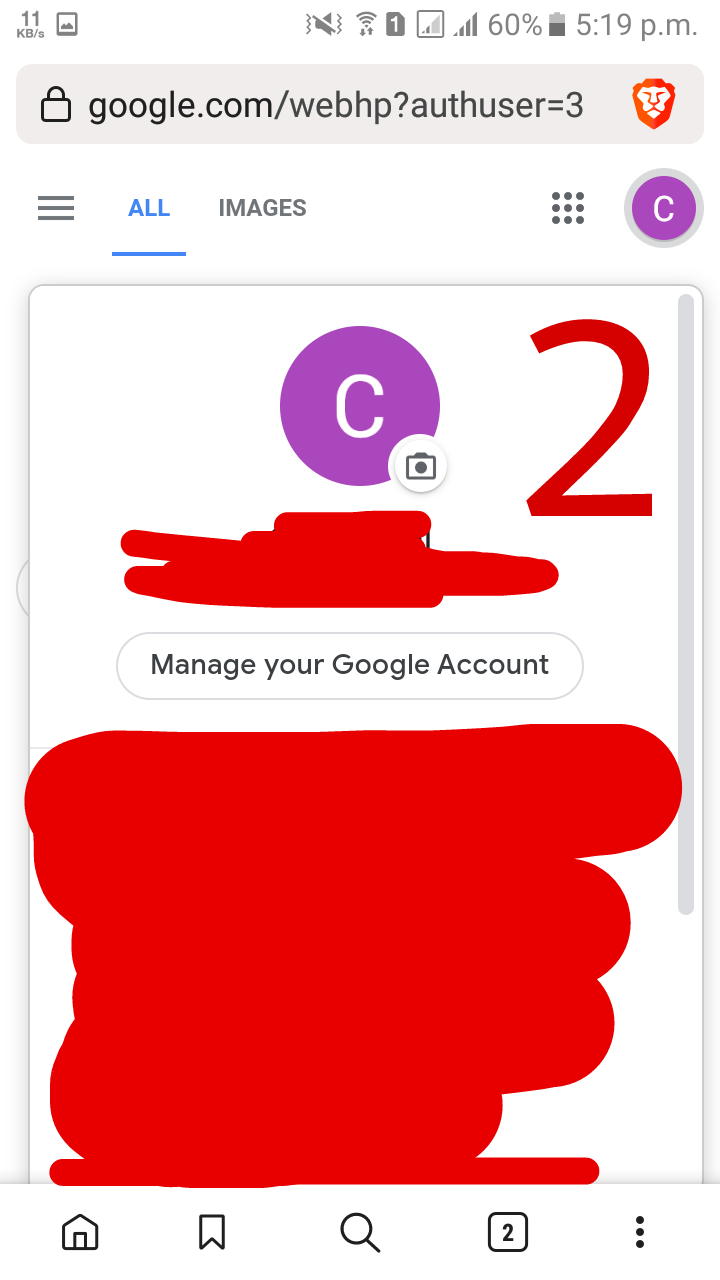Screen dimensions: 720x1280
Task: Switch to the ALL tab
Action: [149, 208]
